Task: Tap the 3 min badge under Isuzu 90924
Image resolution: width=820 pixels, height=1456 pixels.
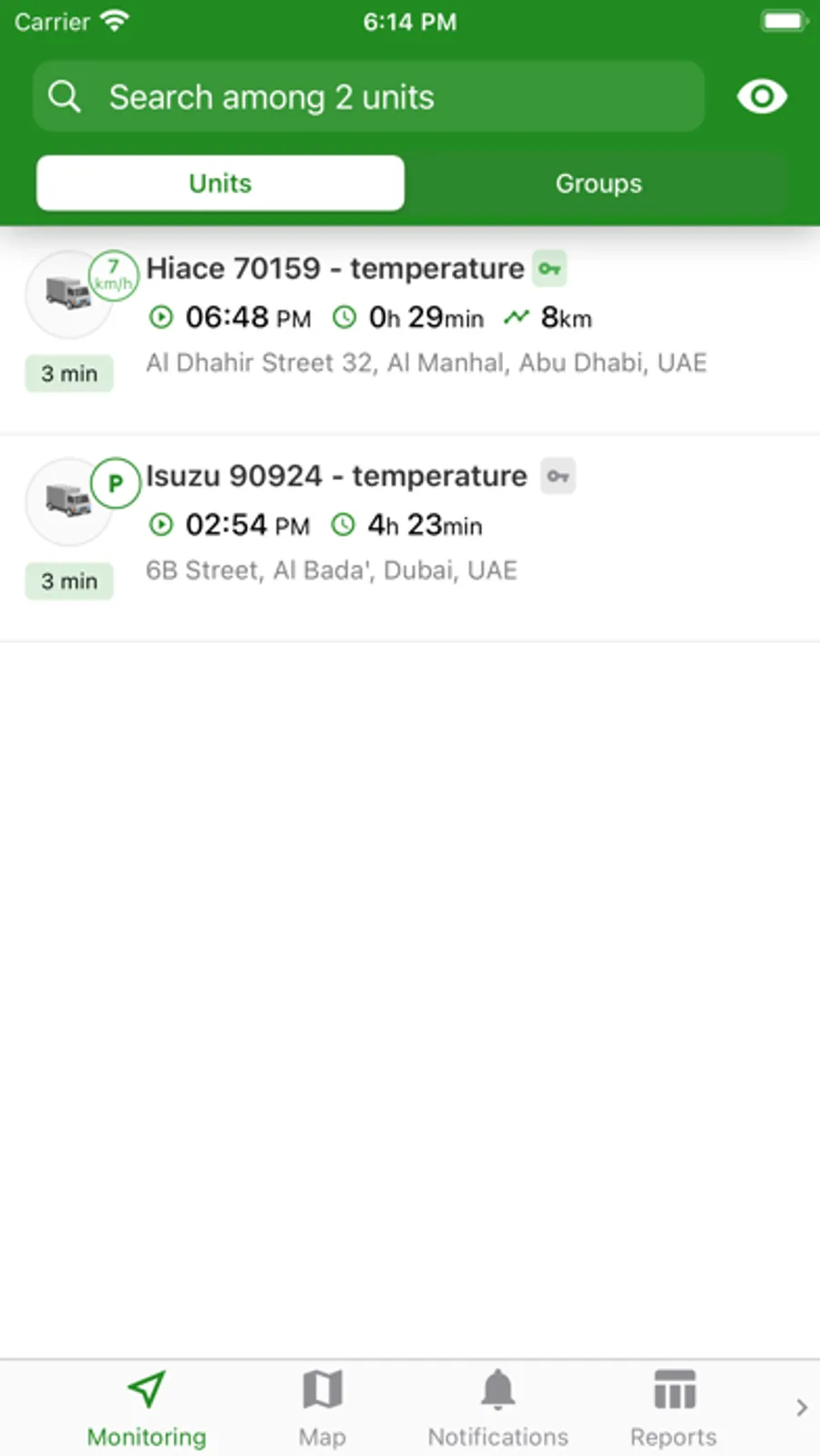Action: (68, 580)
